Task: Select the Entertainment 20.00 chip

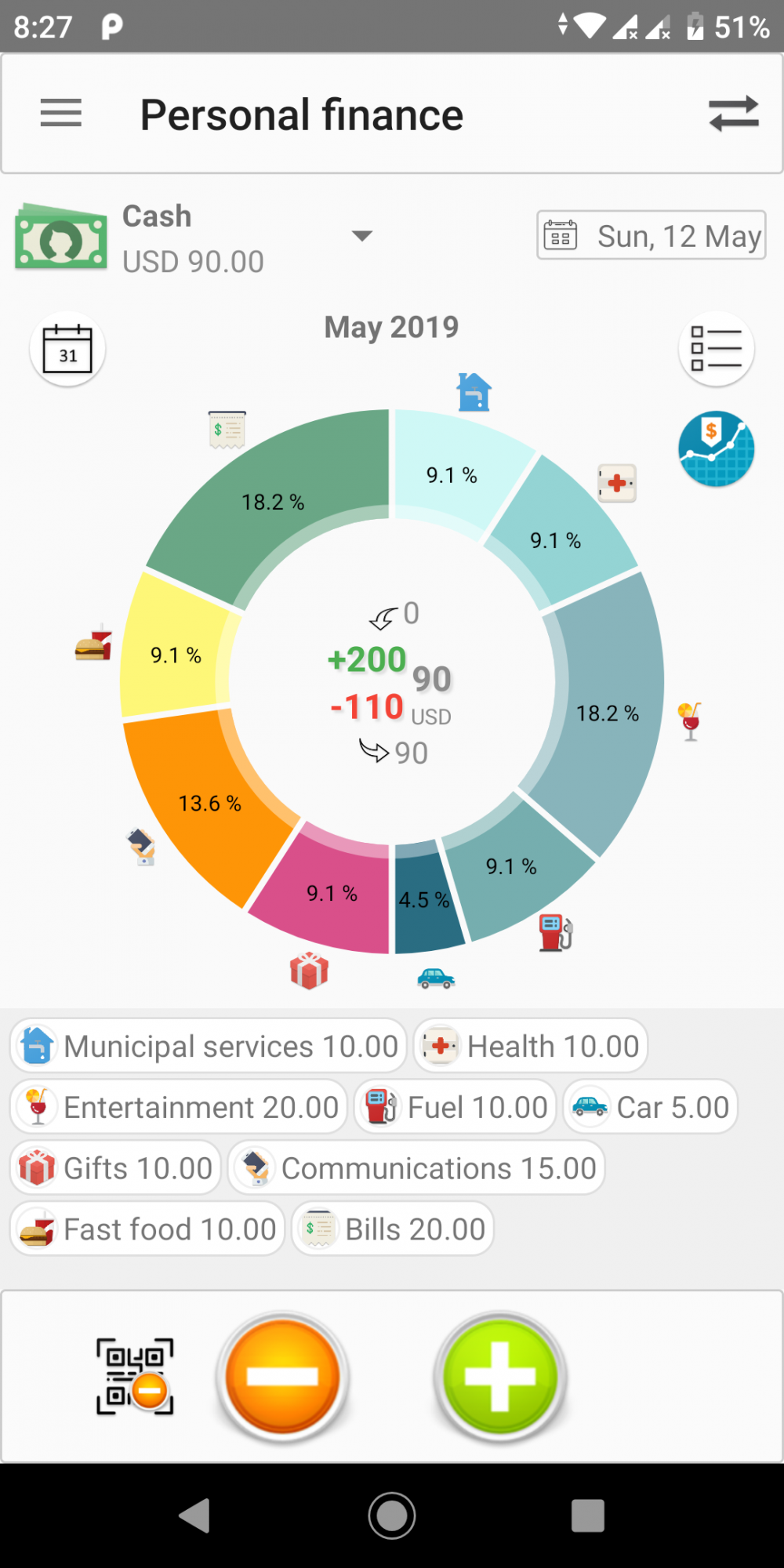Action: pos(179,1107)
